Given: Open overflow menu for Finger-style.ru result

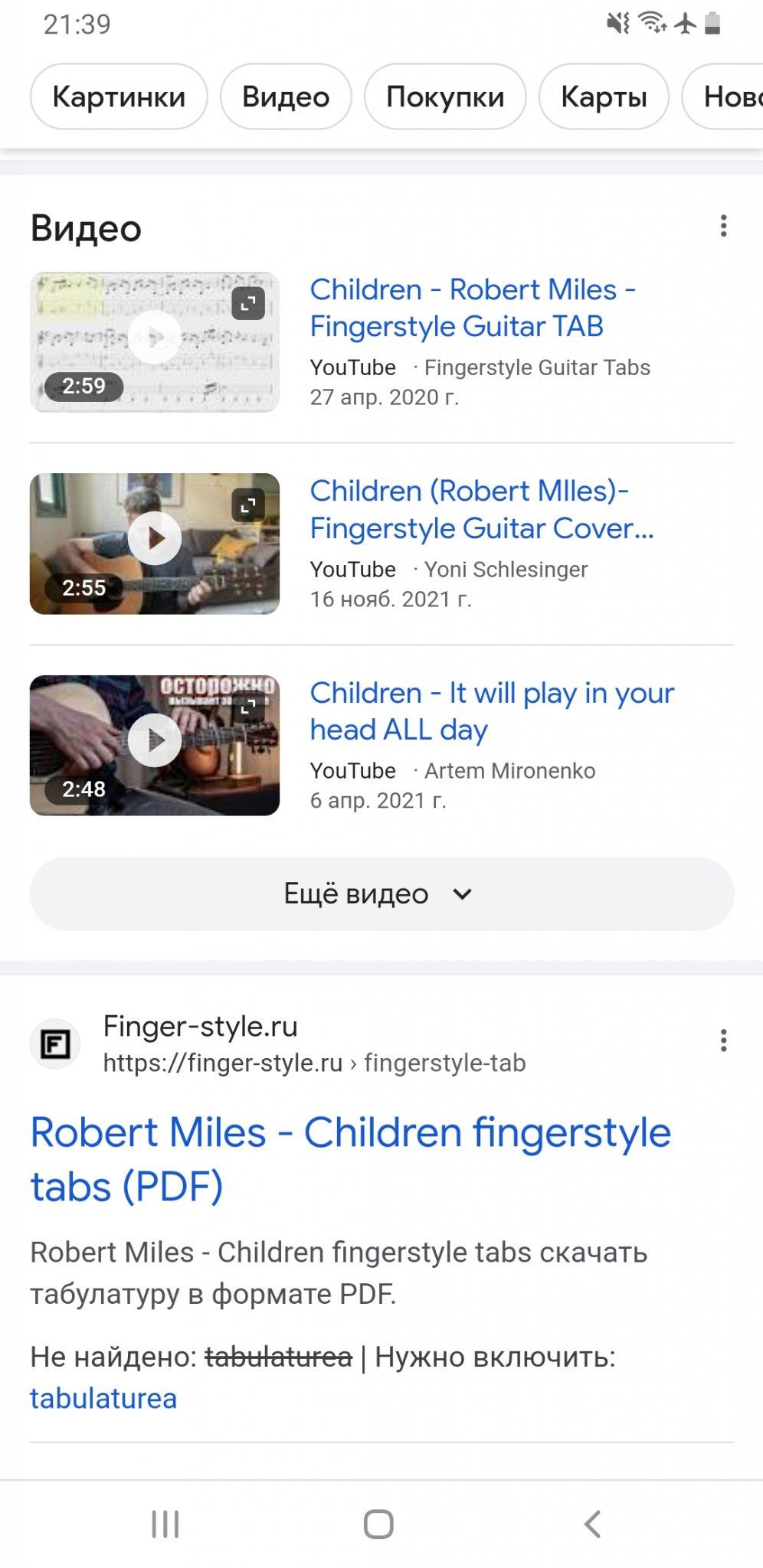Looking at the screenshot, I should pyautogui.click(x=723, y=1040).
